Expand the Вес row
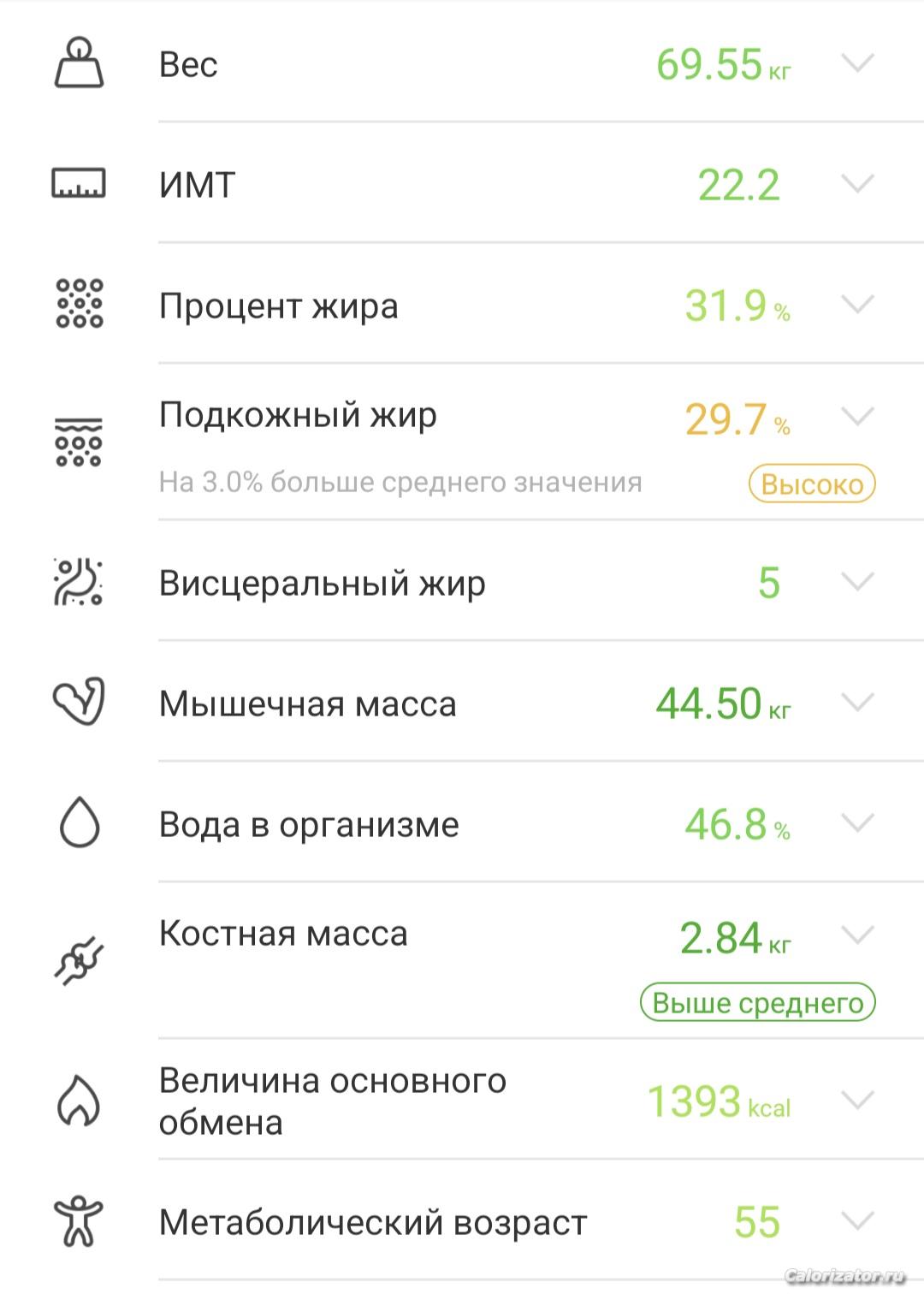Viewport: 924px width, 1294px height. (x=856, y=63)
